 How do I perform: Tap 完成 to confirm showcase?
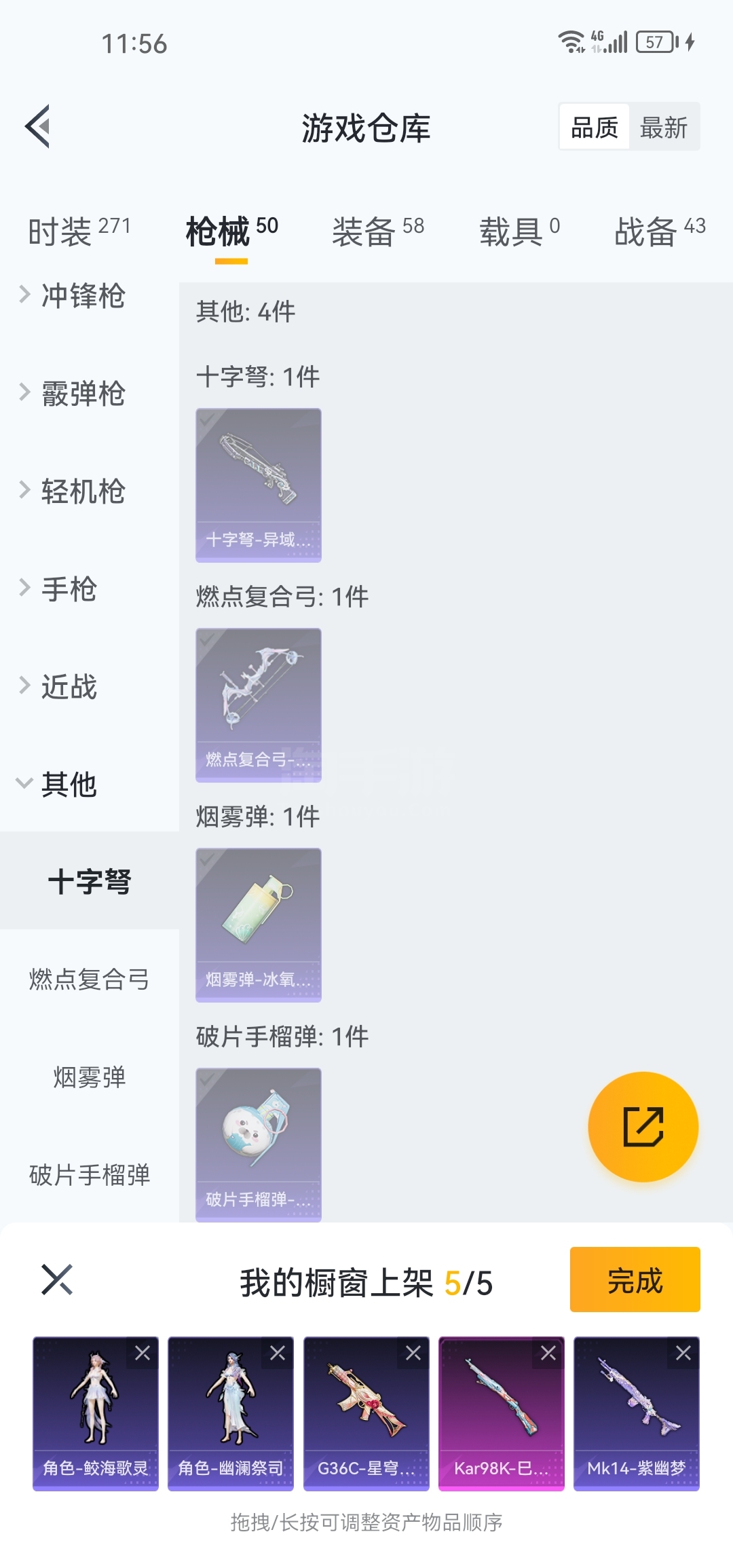click(x=635, y=1280)
